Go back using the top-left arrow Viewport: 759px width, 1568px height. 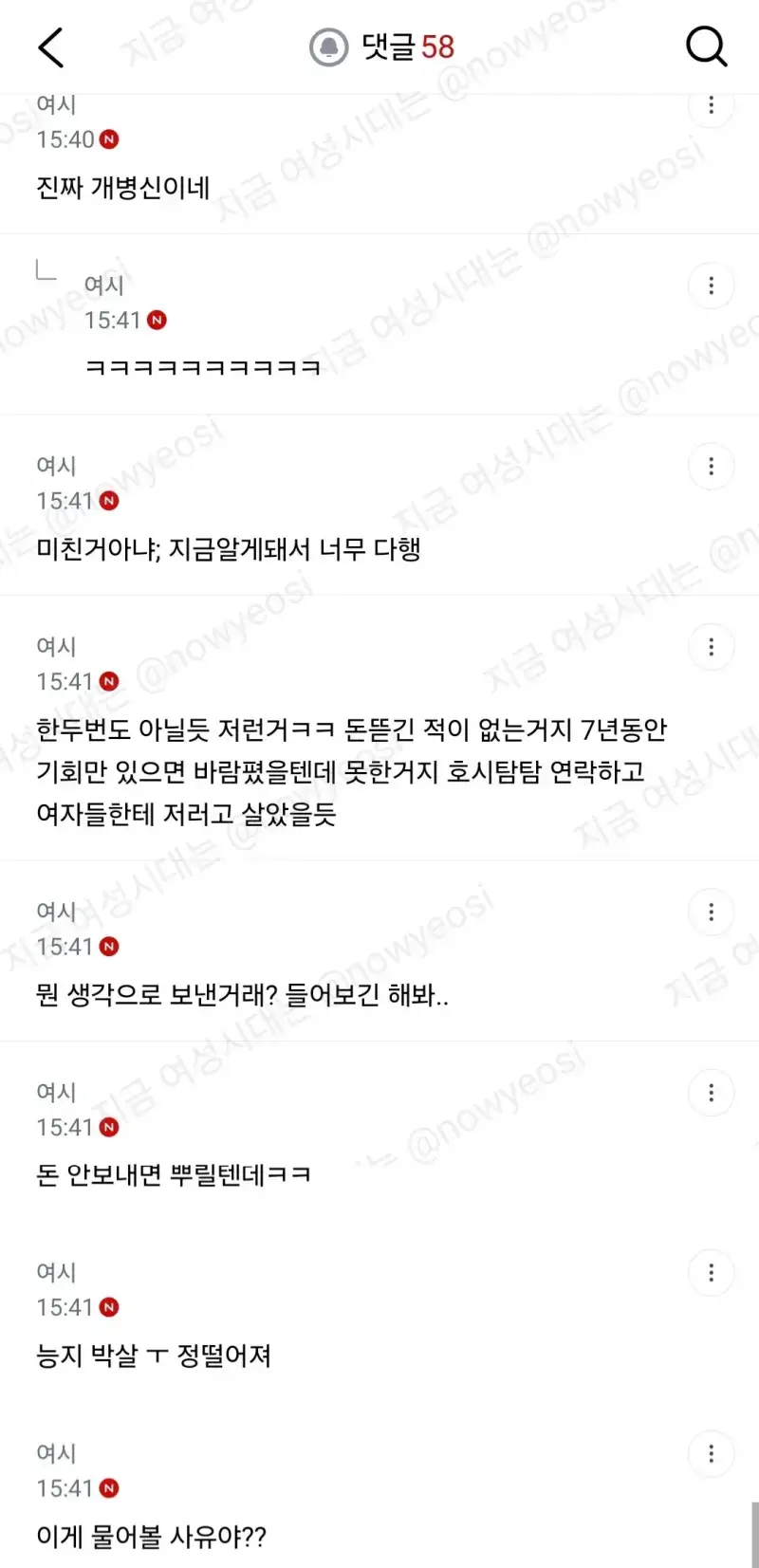(51, 47)
